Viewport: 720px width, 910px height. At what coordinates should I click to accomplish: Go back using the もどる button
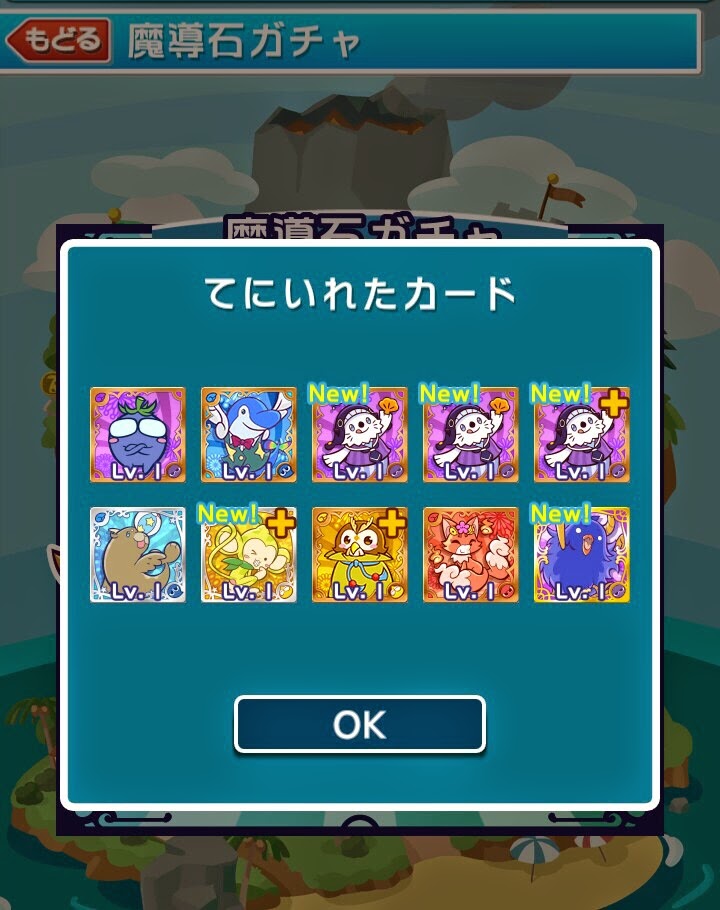click(x=59, y=41)
